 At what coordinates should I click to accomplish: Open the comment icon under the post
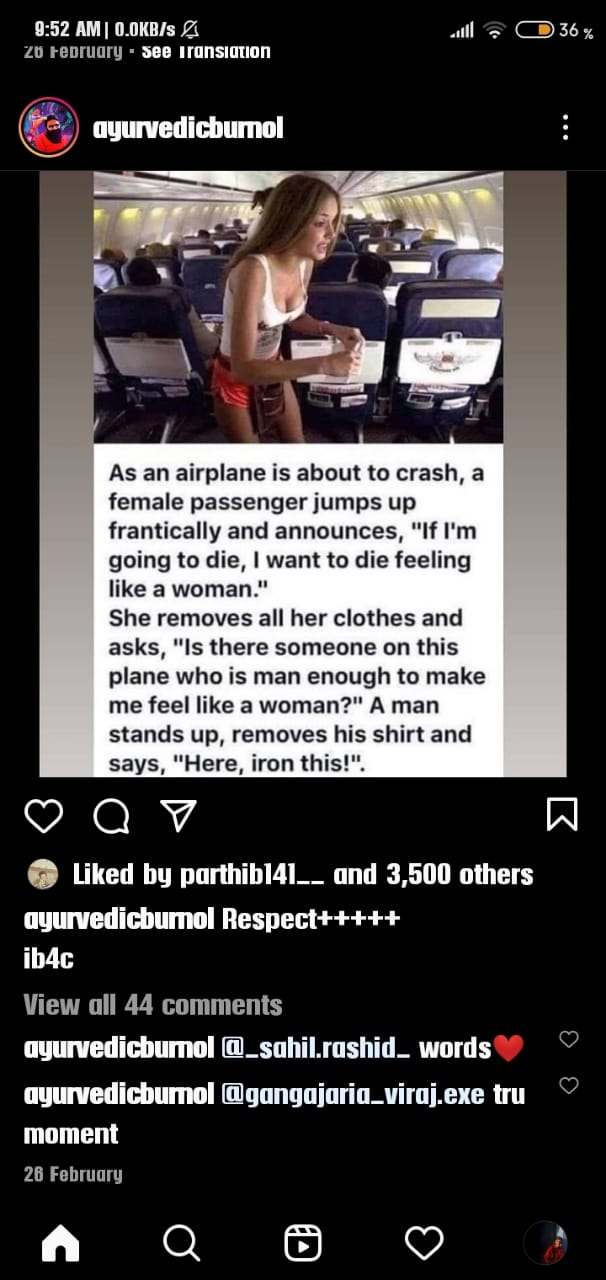[111, 817]
